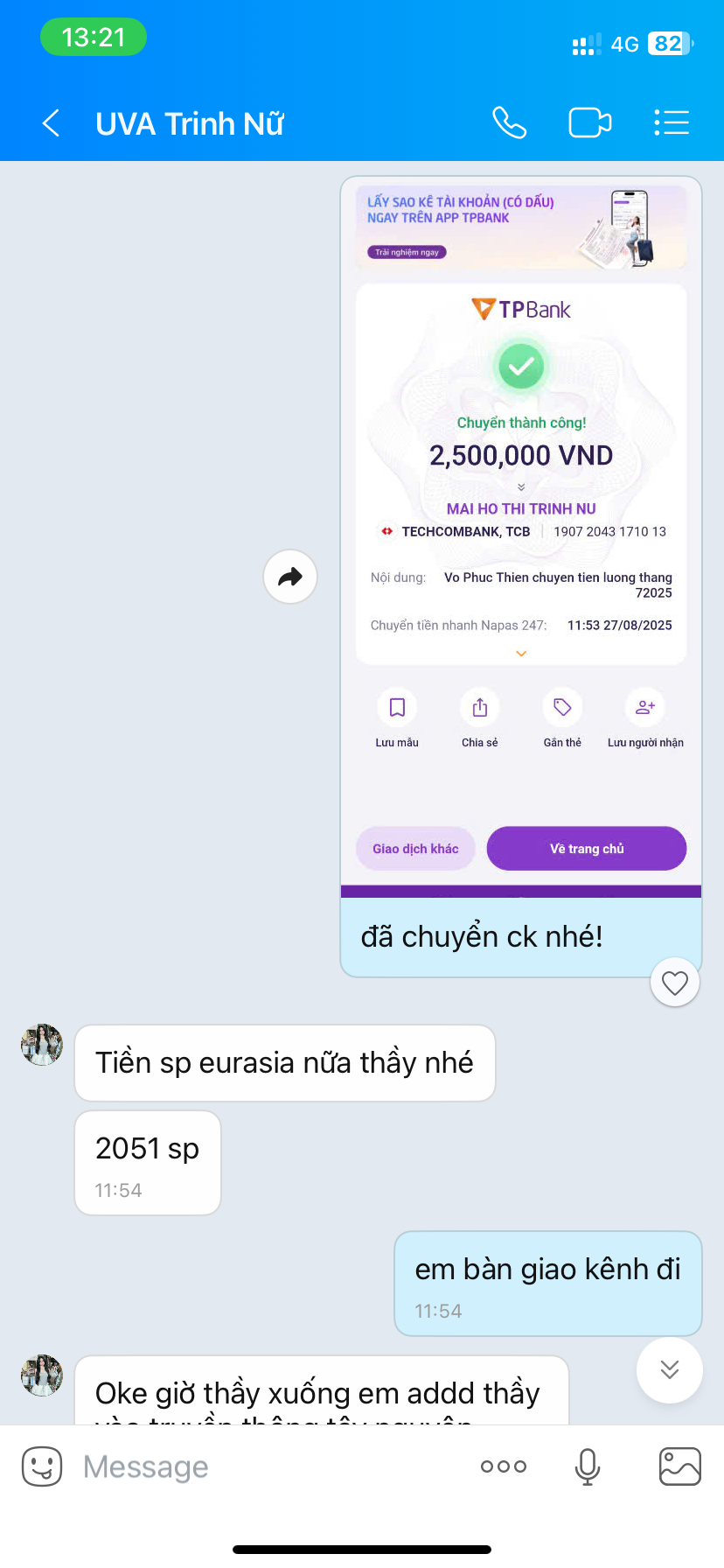Focus the Message input field
The height and width of the screenshot is (1568, 724).
271,1466
